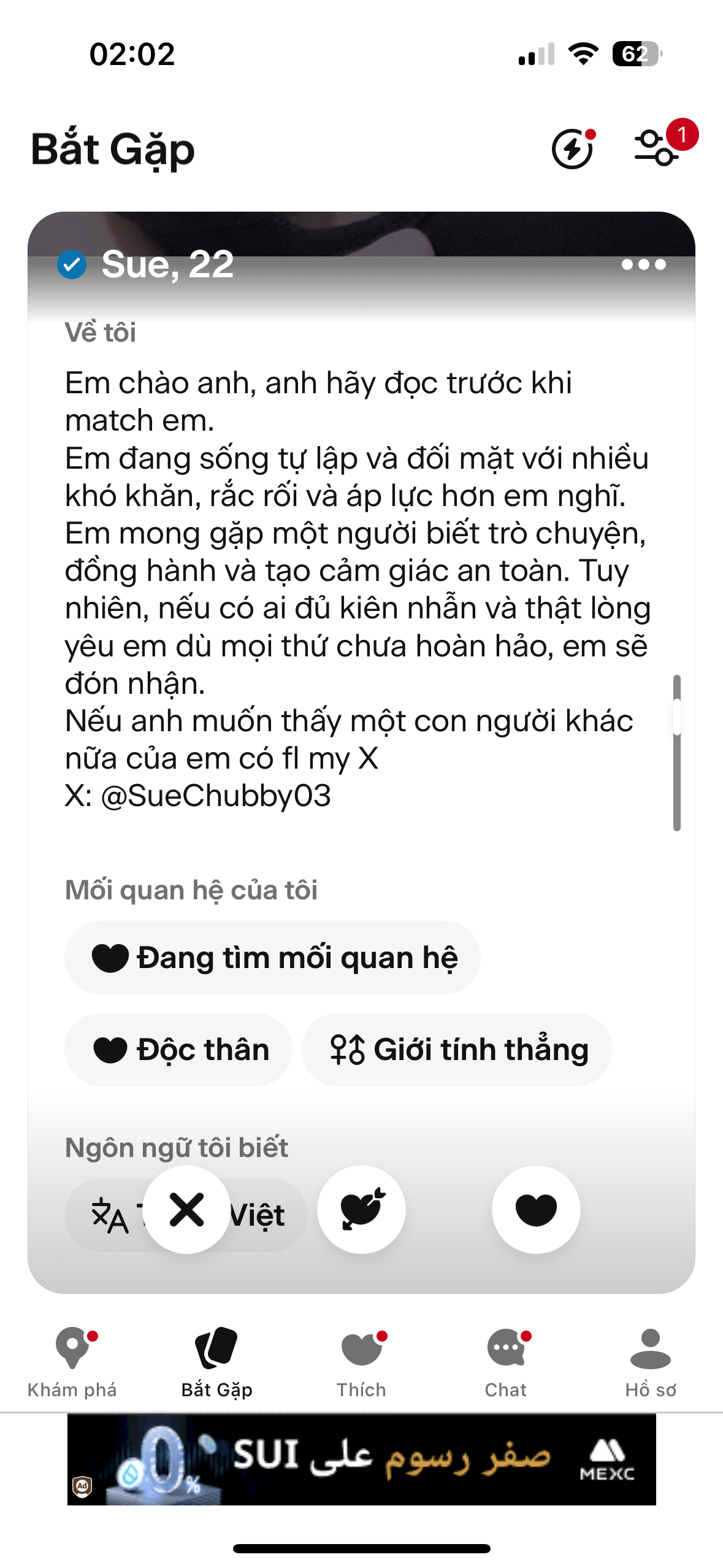
Task: Open the boost lightning icon
Action: tap(572, 149)
